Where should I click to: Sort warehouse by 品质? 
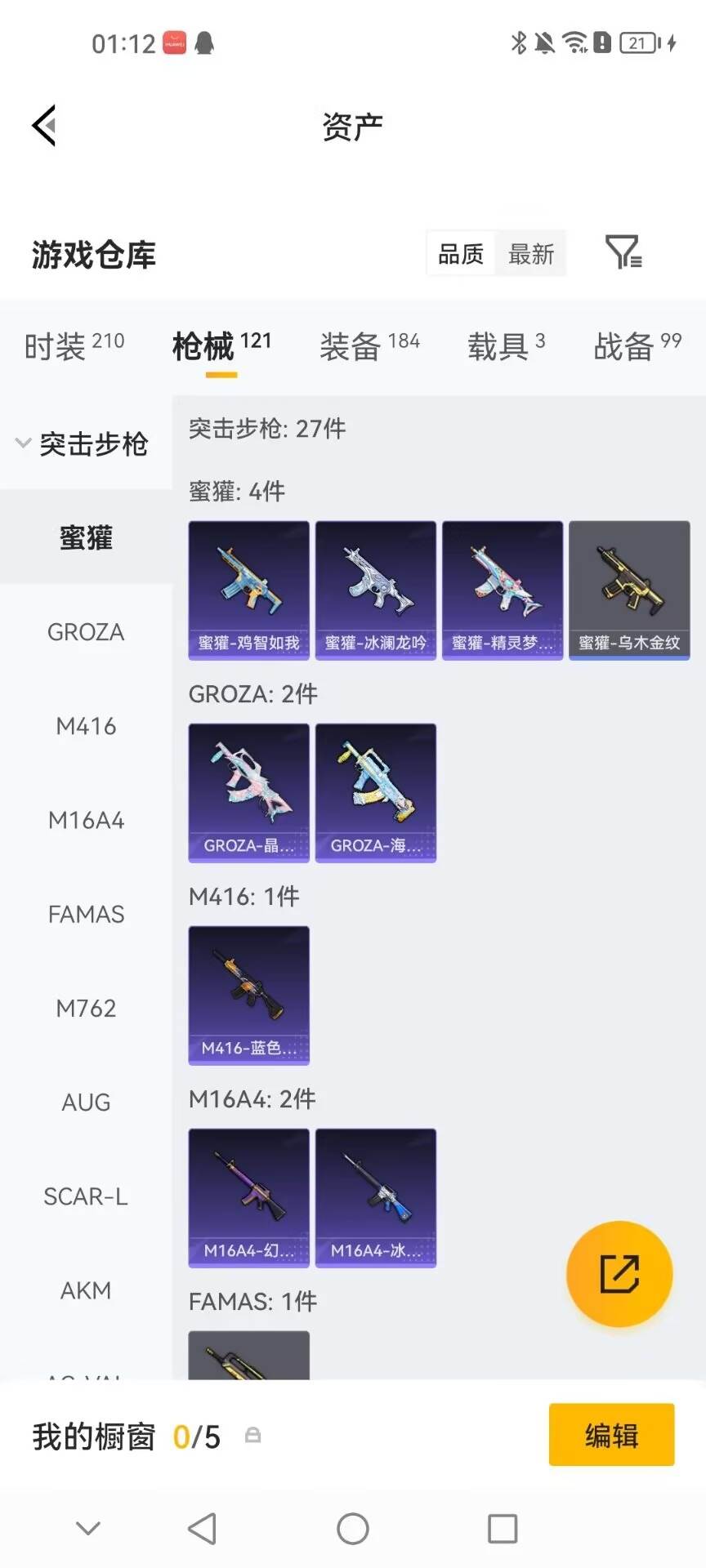pyautogui.click(x=461, y=254)
